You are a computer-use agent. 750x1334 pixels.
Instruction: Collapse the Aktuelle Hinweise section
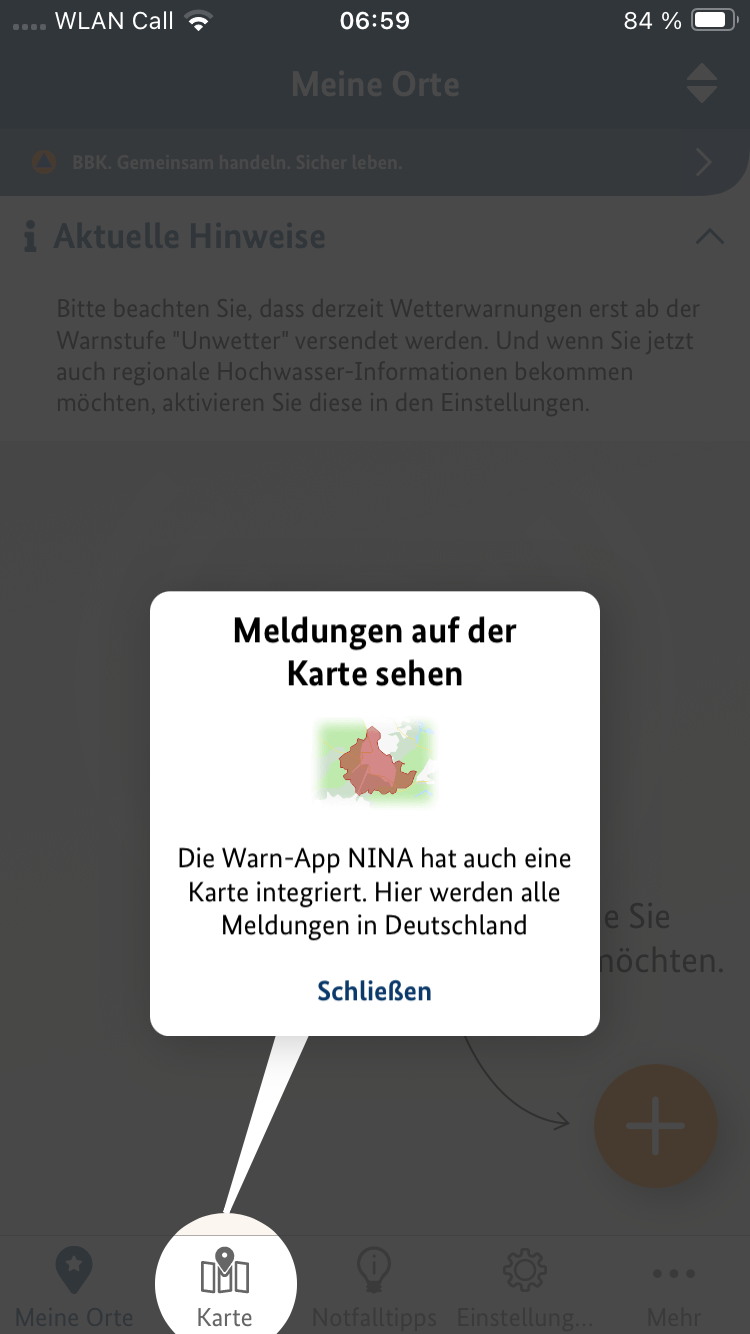click(x=709, y=237)
